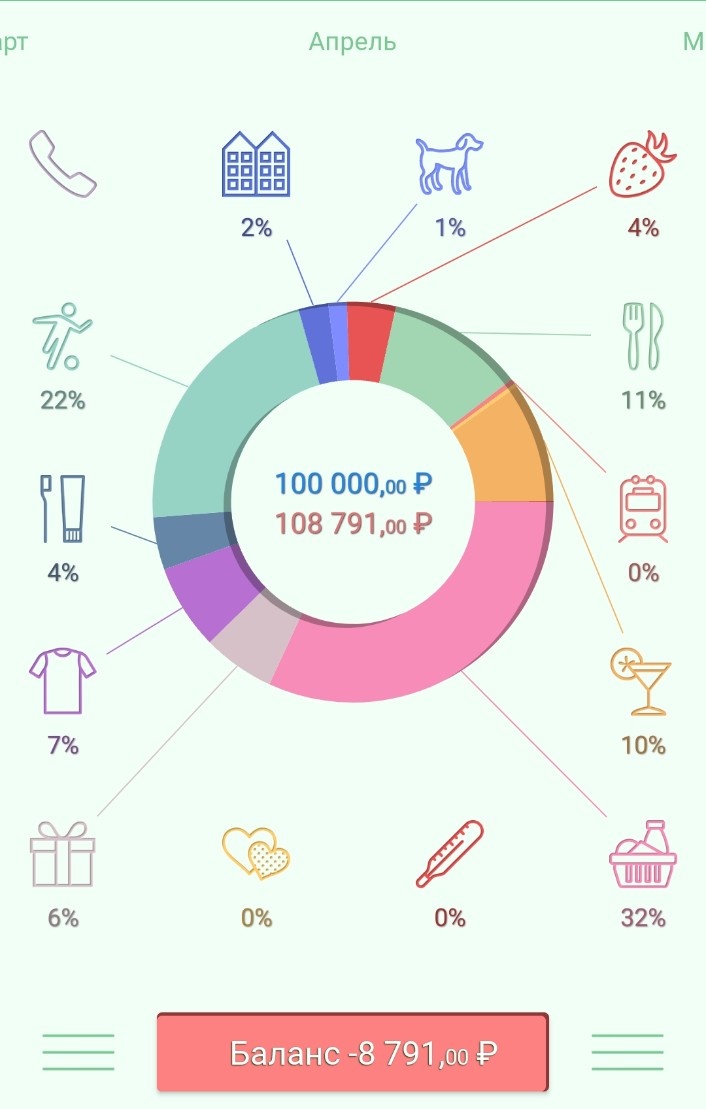Tap the phone category icon
The image size is (706, 1109).
(x=62, y=164)
